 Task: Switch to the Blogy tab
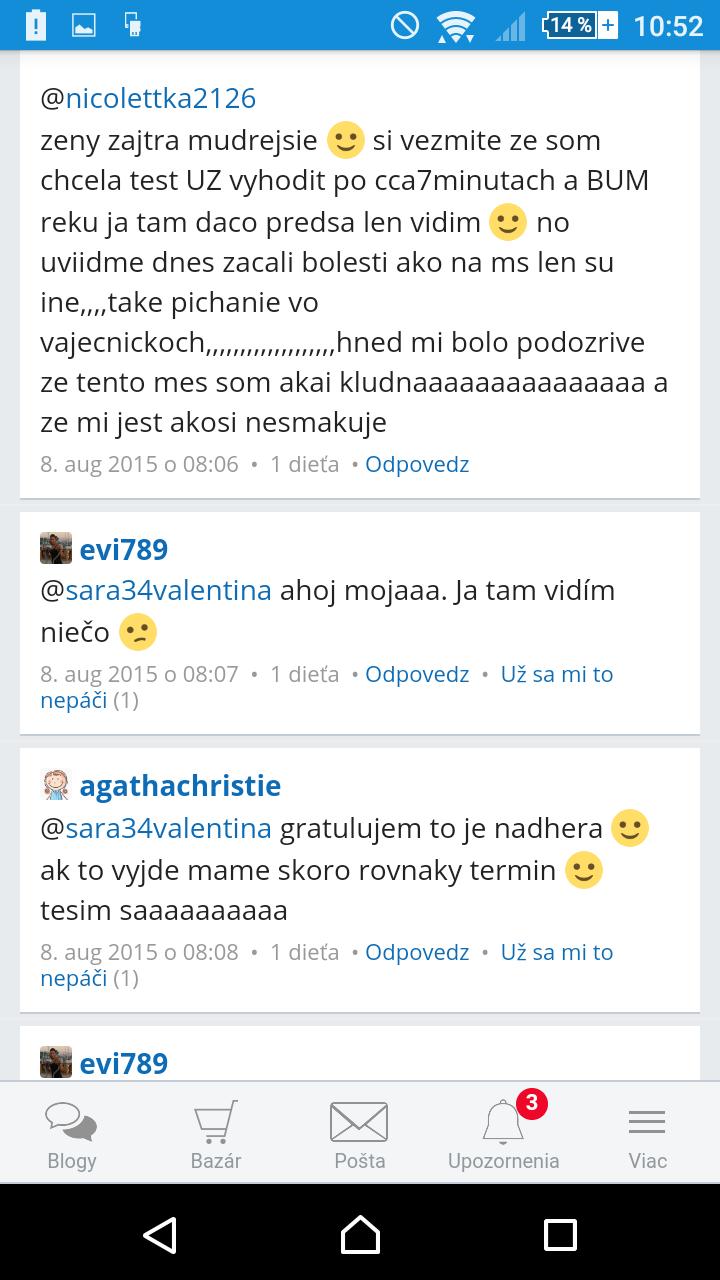coord(72,1135)
